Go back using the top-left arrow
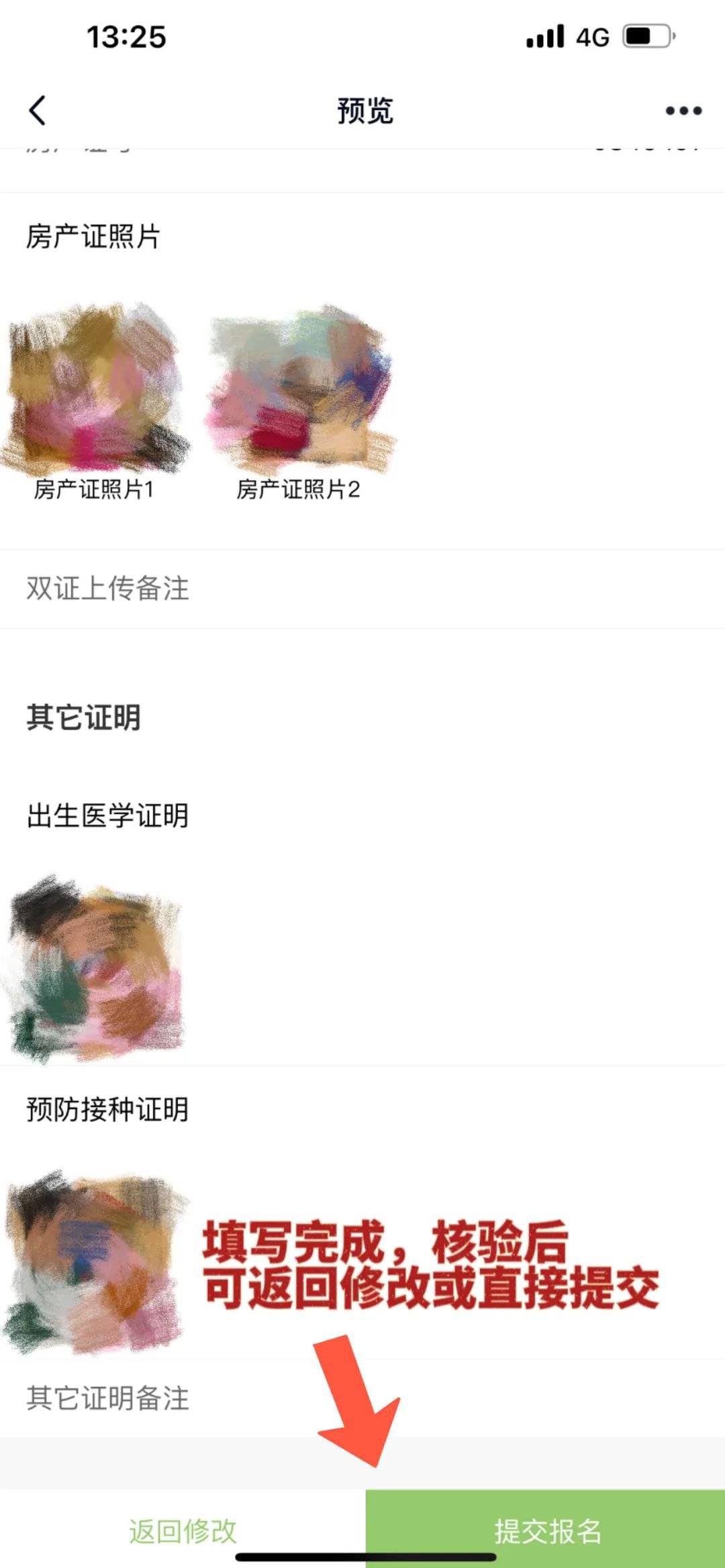725x1568 pixels. (38, 111)
